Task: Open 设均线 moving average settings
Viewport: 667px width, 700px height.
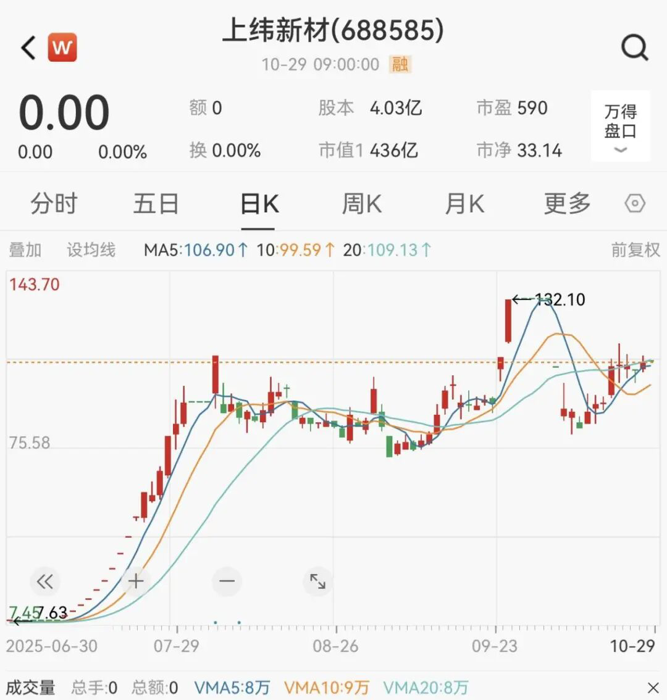Action: 91,250
